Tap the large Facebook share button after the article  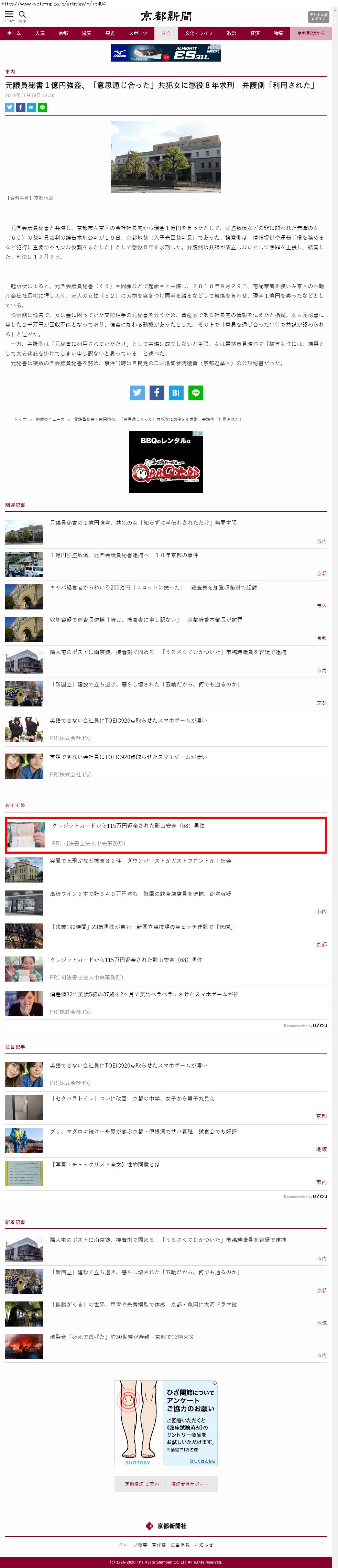click(156, 393)
